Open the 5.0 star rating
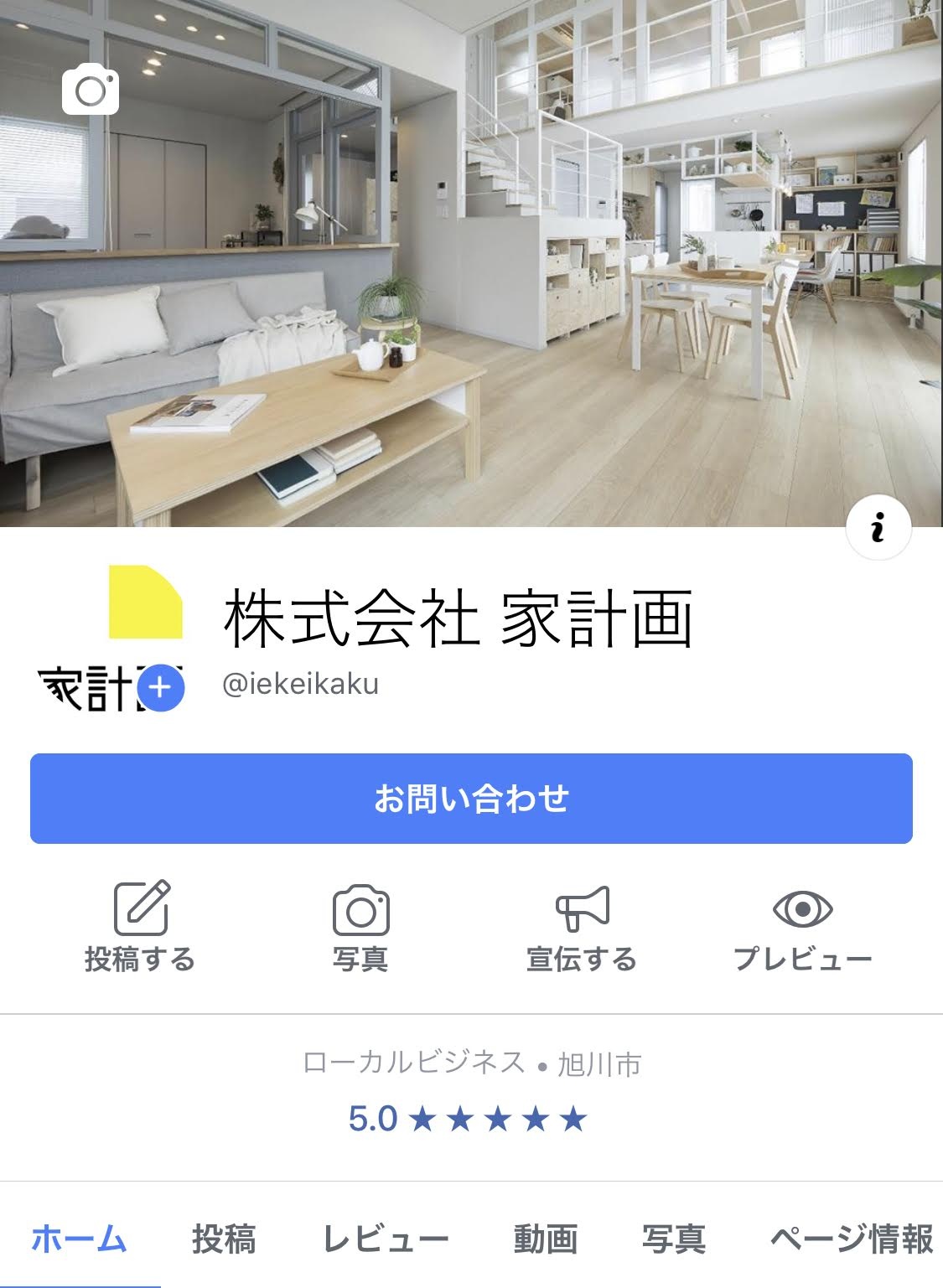Image resolution: width=943 pixels, height=1288 pixels. click(x=468, y=1119)
